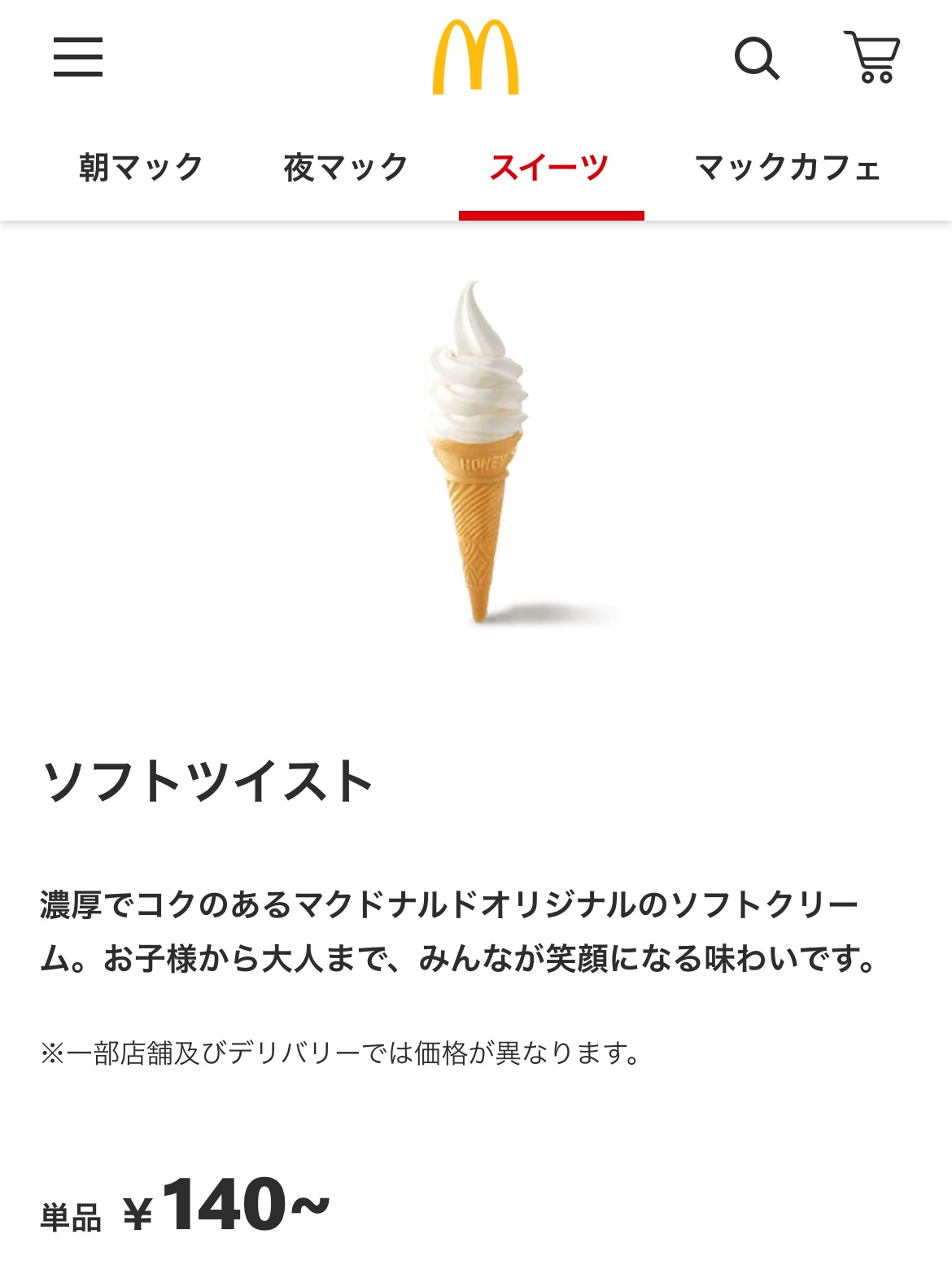Switch to the マックカフェ tab
The height and width of the screenshot is (1265, 952).
point(788,168)
